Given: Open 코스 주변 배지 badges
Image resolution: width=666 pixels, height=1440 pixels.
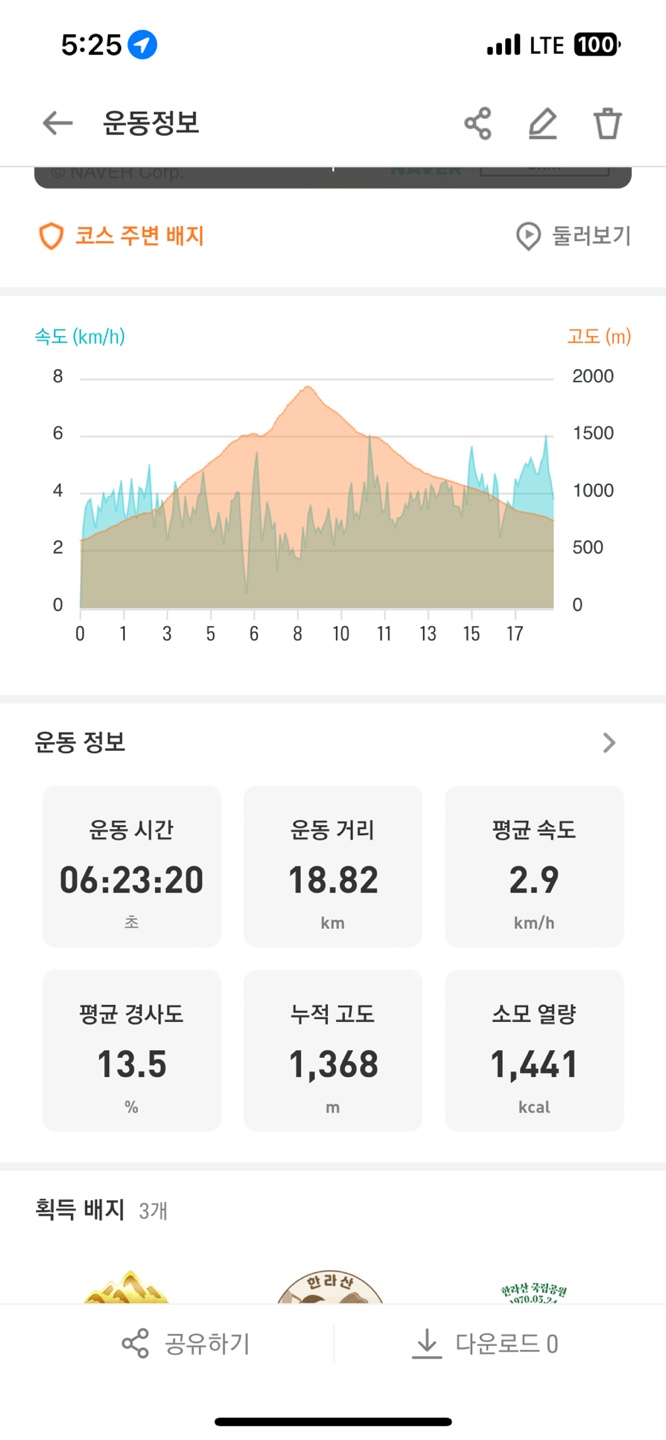Looking at the screenshot, I should [x=121, y=236].
